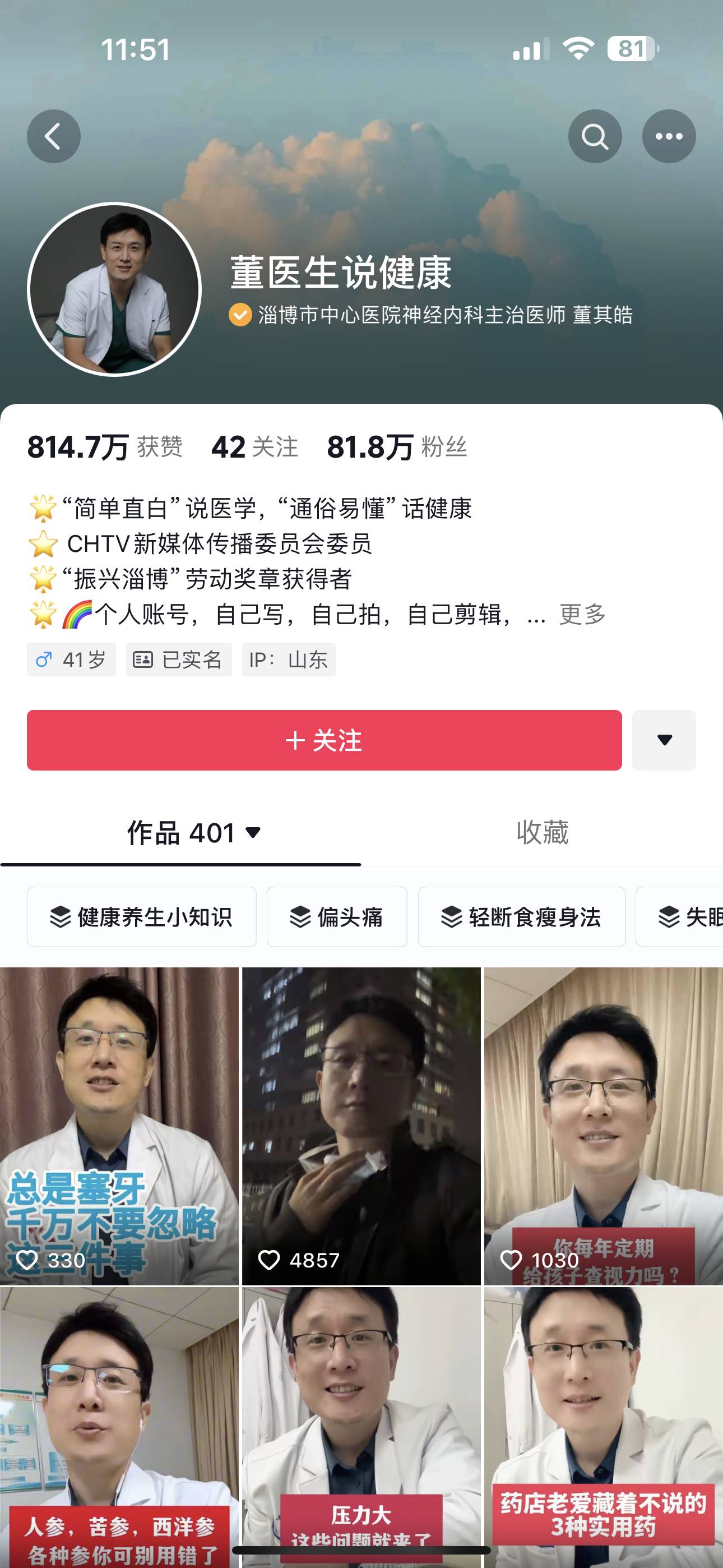
Task: Switch to the 收藏 tab
Action: click(x=541, y=833)
